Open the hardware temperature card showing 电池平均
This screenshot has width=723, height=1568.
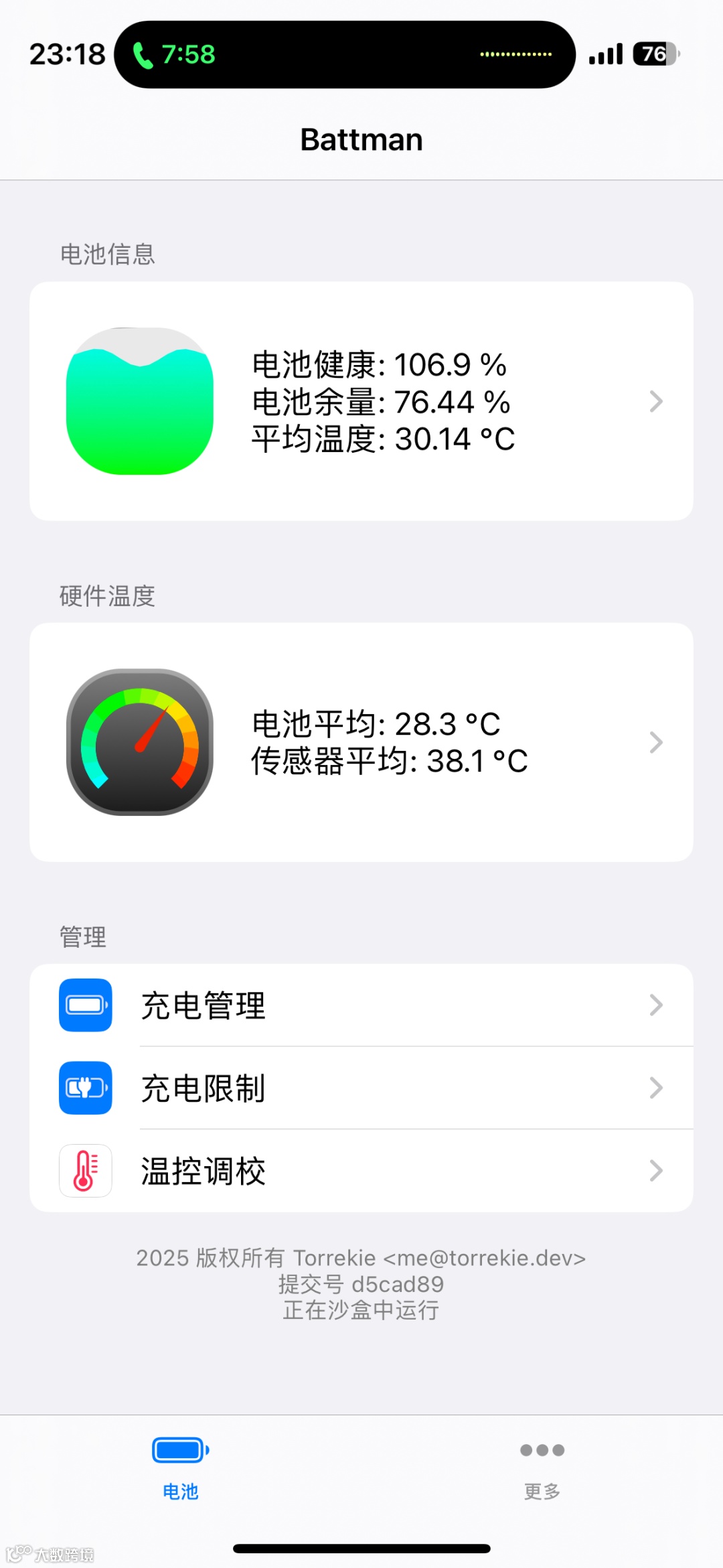pyautogui.click(x=361, y=742)
